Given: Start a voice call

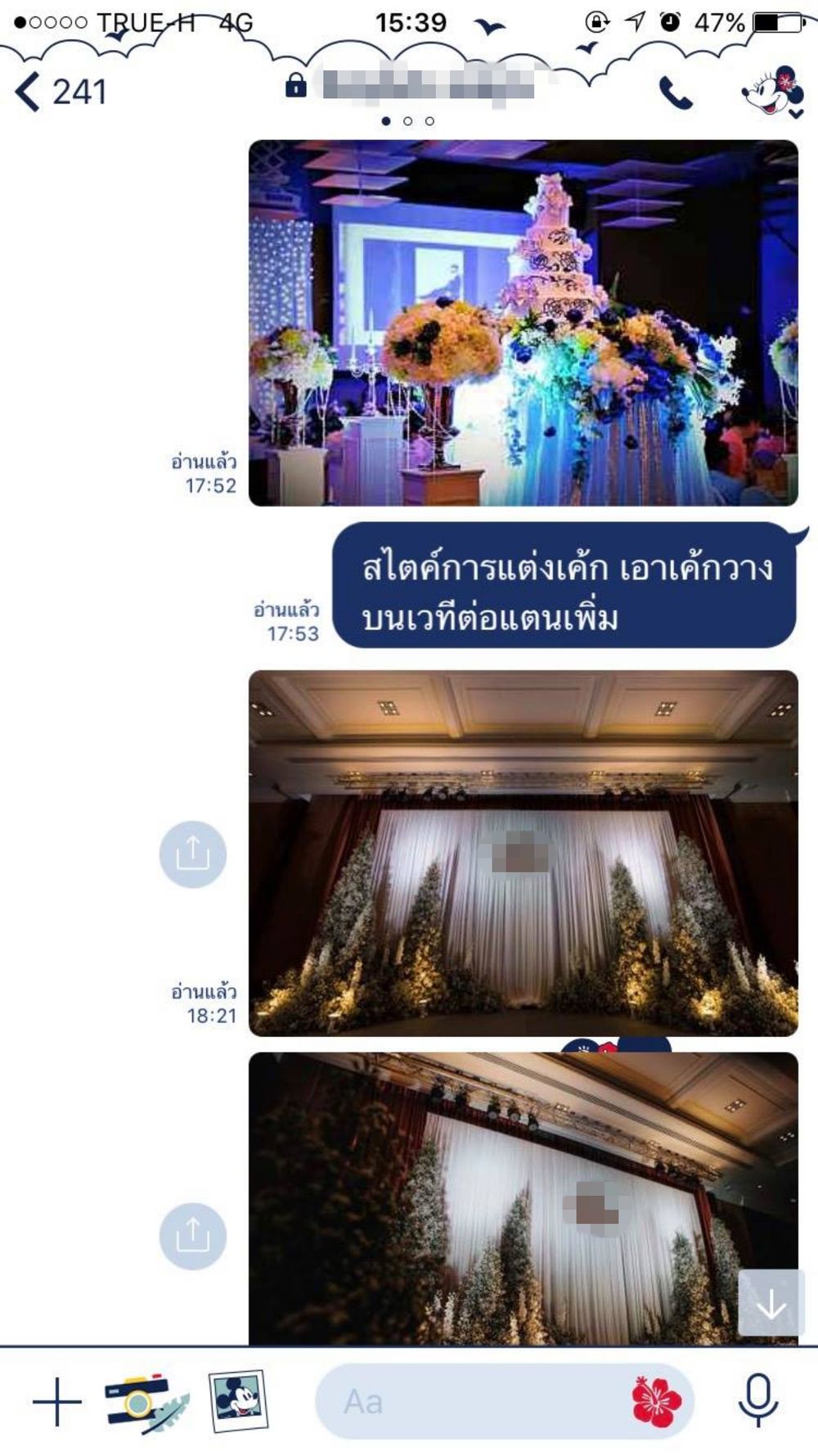Looking at the screenshot, I should pos(676,92).
